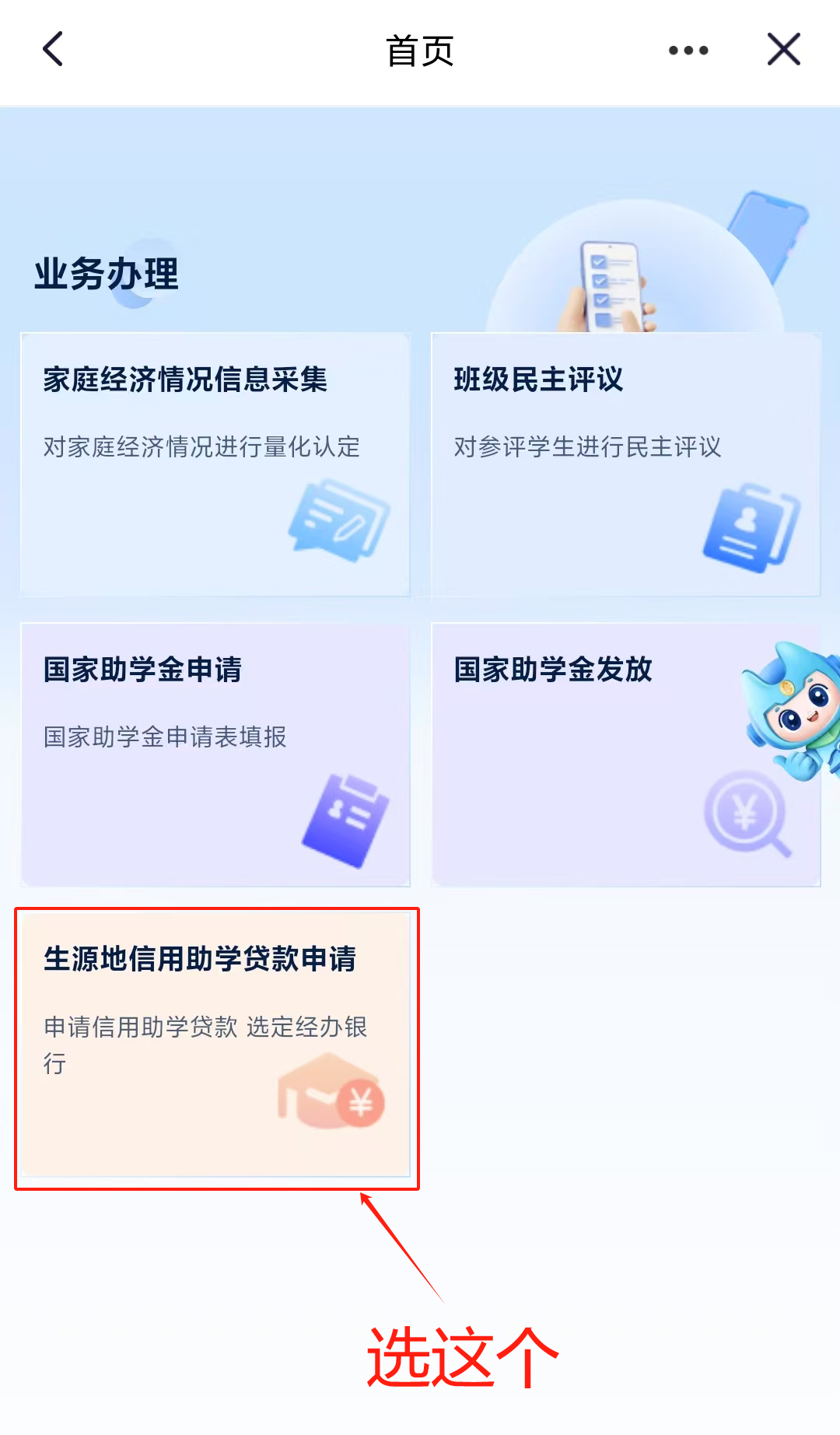The height and width of the screenshot is (1435, 840).
Task: Click the person badge icon on 班级民主评议 card
Action: (748, 526)
